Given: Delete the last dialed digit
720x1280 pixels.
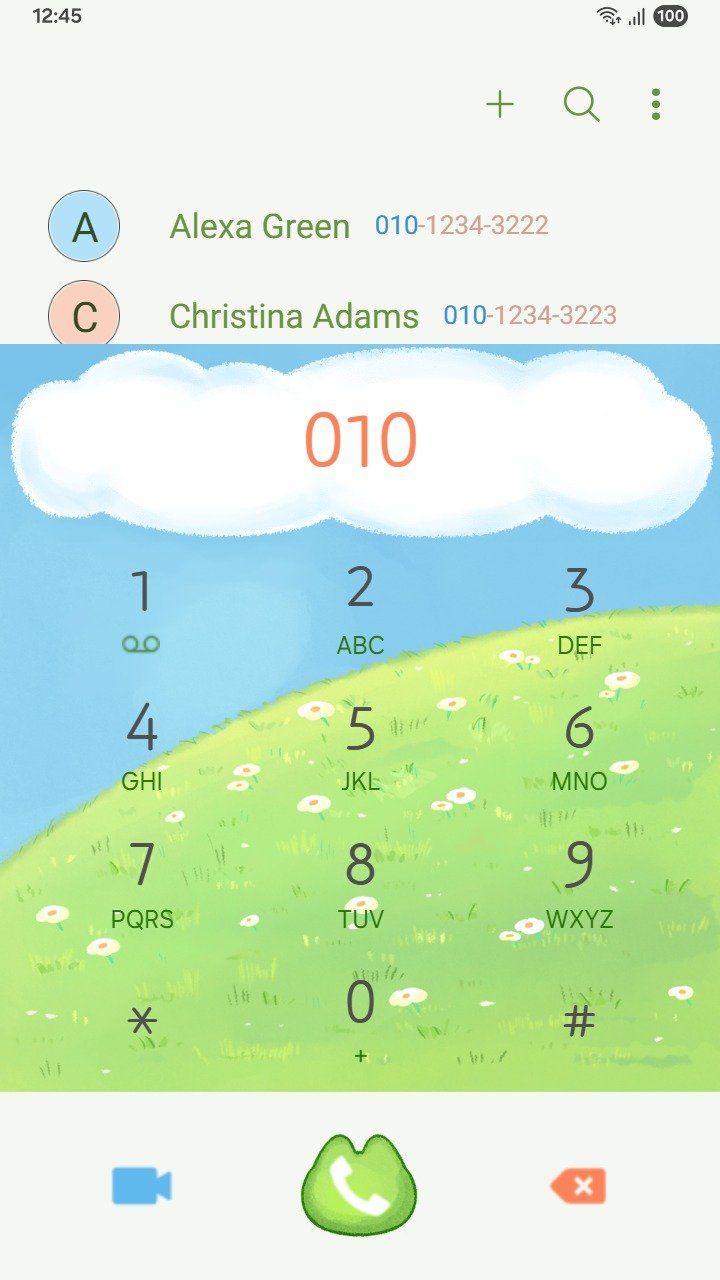Looking at the screenshot, I should coord(578,1187).
